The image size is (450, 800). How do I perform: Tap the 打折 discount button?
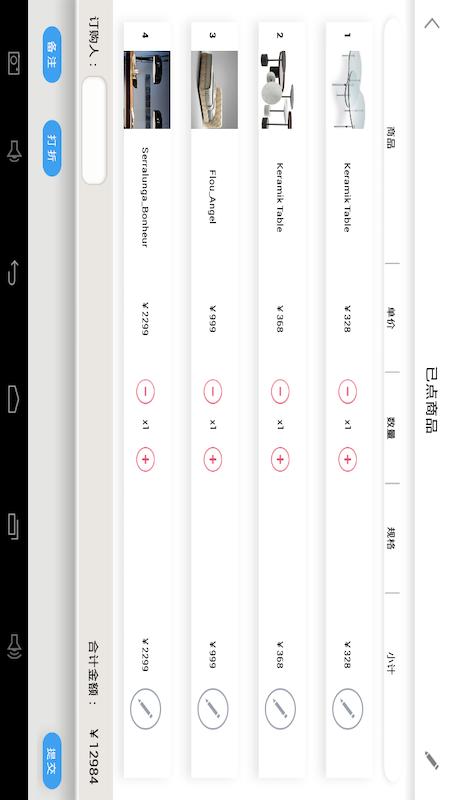pos(52,148)
